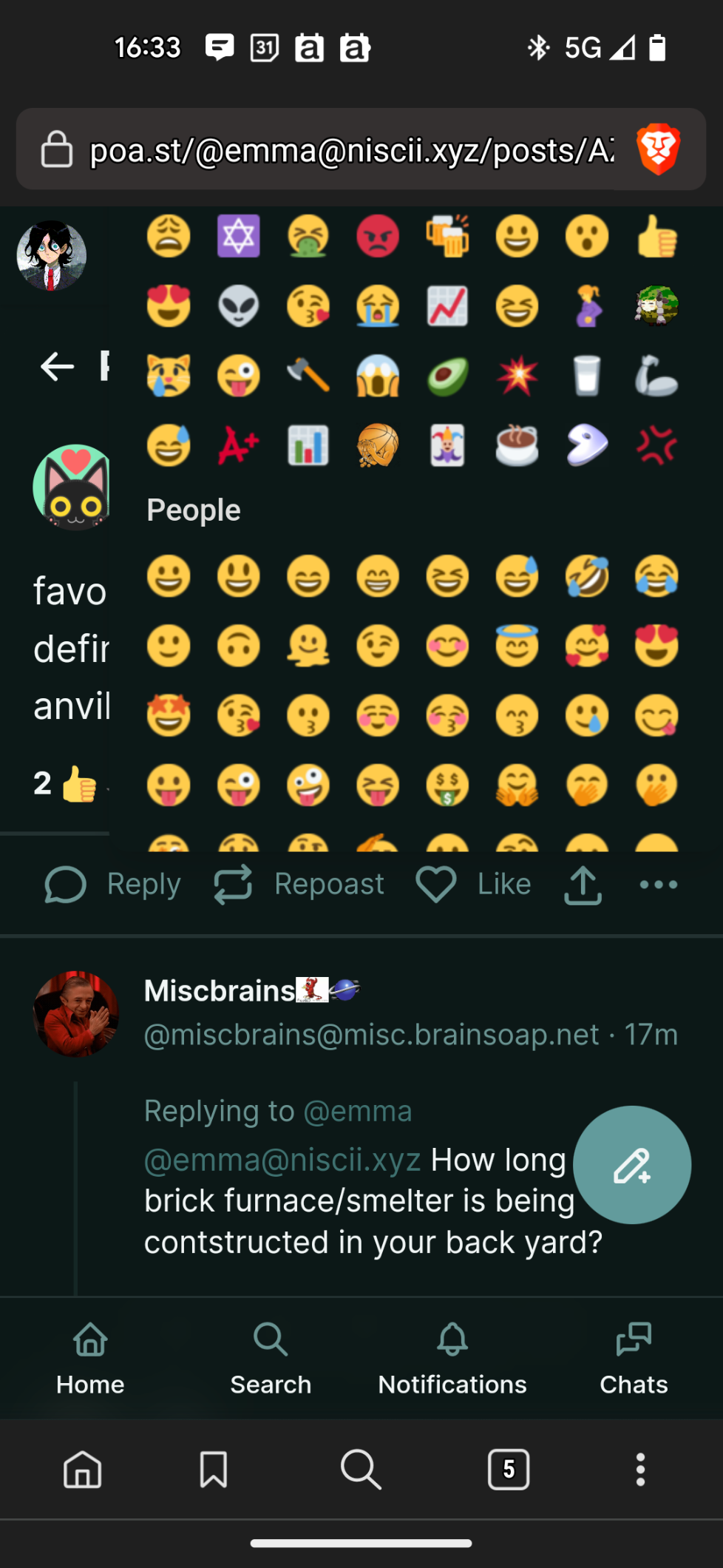
Task: Compose a new post with pencil button
Action: click(632, 1165)
